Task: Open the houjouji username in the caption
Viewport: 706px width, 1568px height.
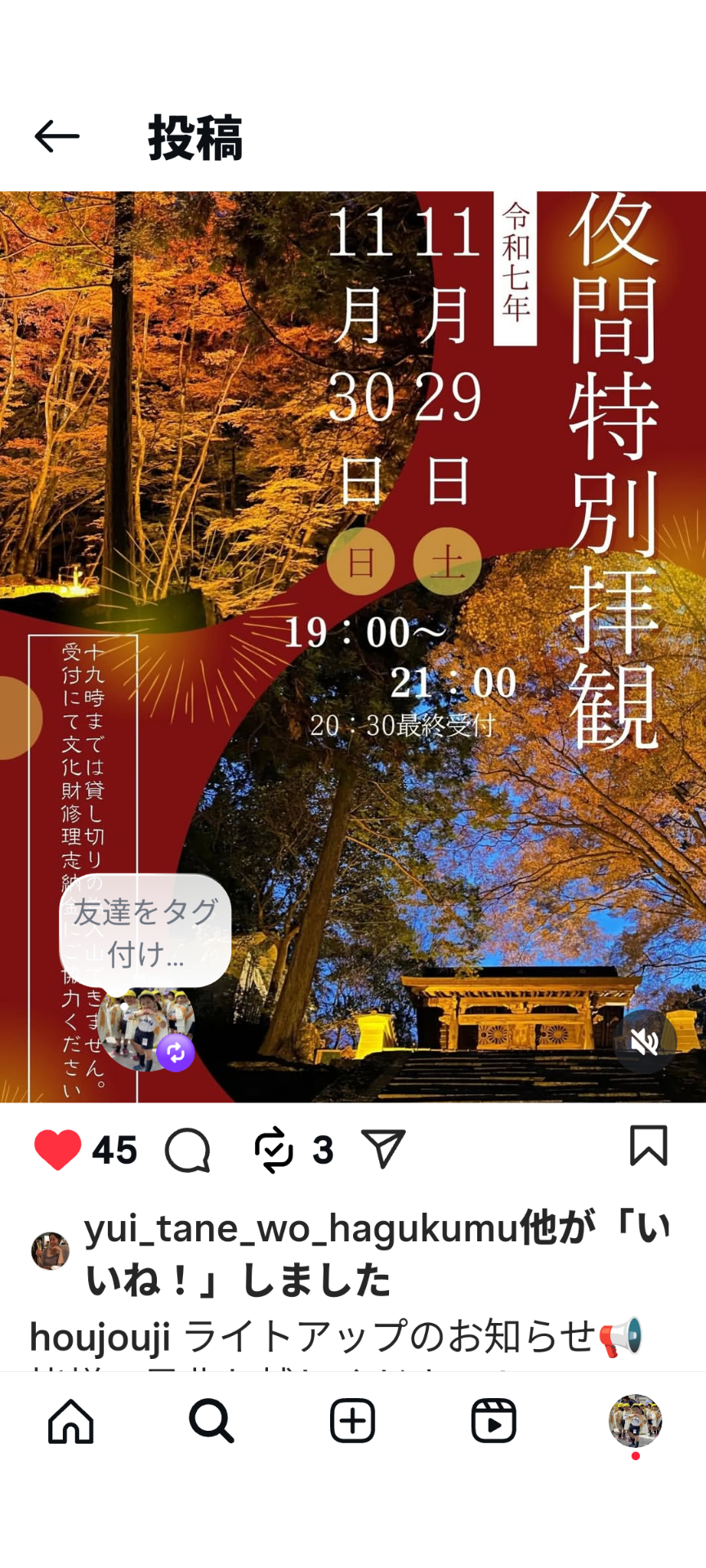Action: tap(100, 1338)
